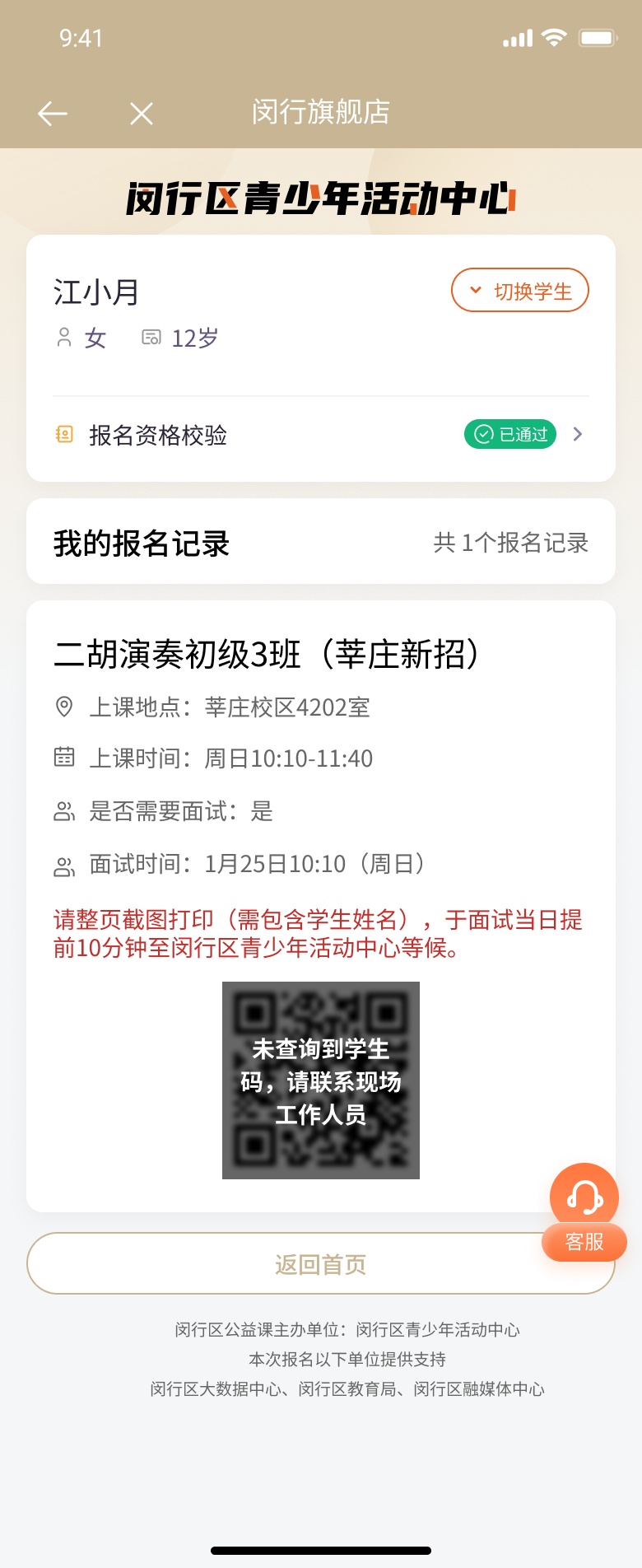
Task: Contact 客服 customer service
Action: [584, 1211]
